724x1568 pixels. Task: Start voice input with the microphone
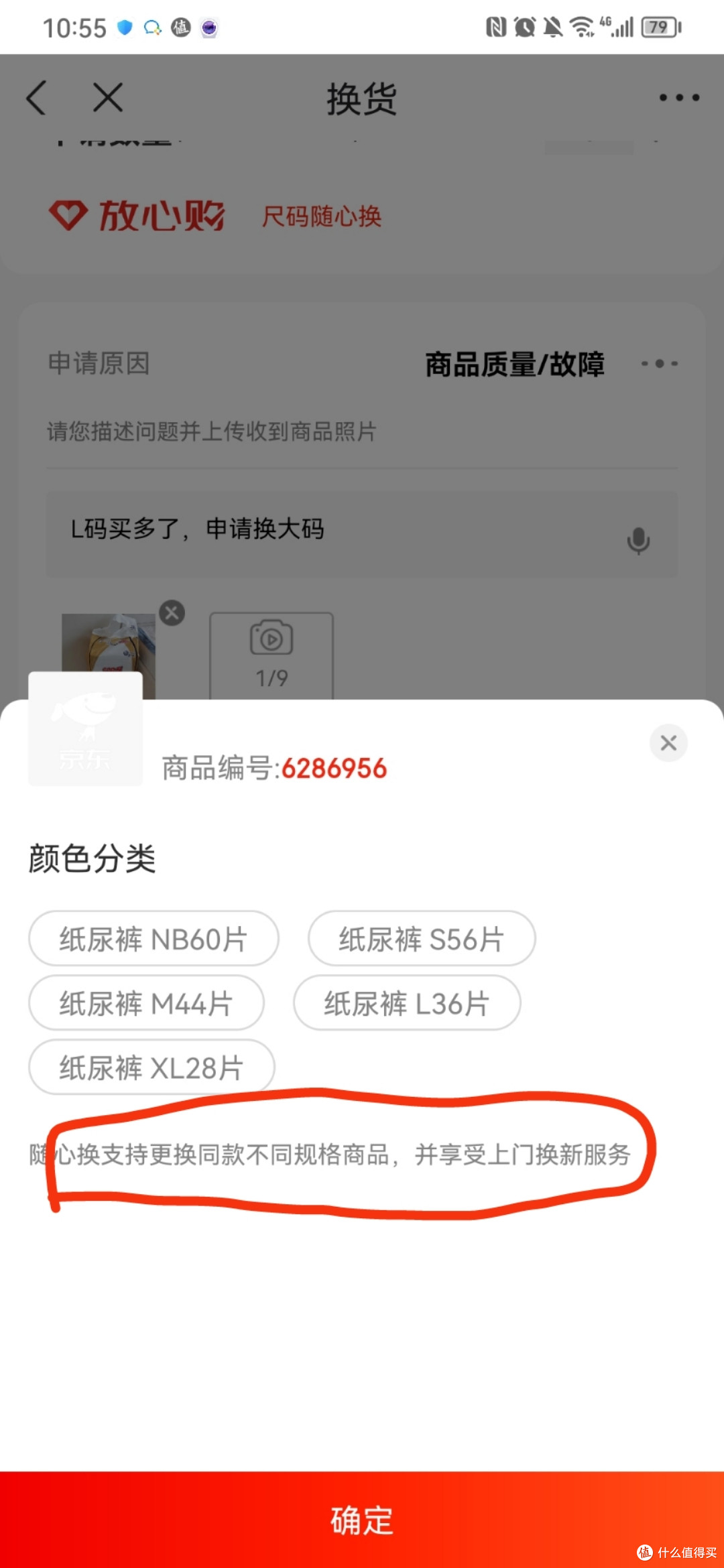click(638, 540)
